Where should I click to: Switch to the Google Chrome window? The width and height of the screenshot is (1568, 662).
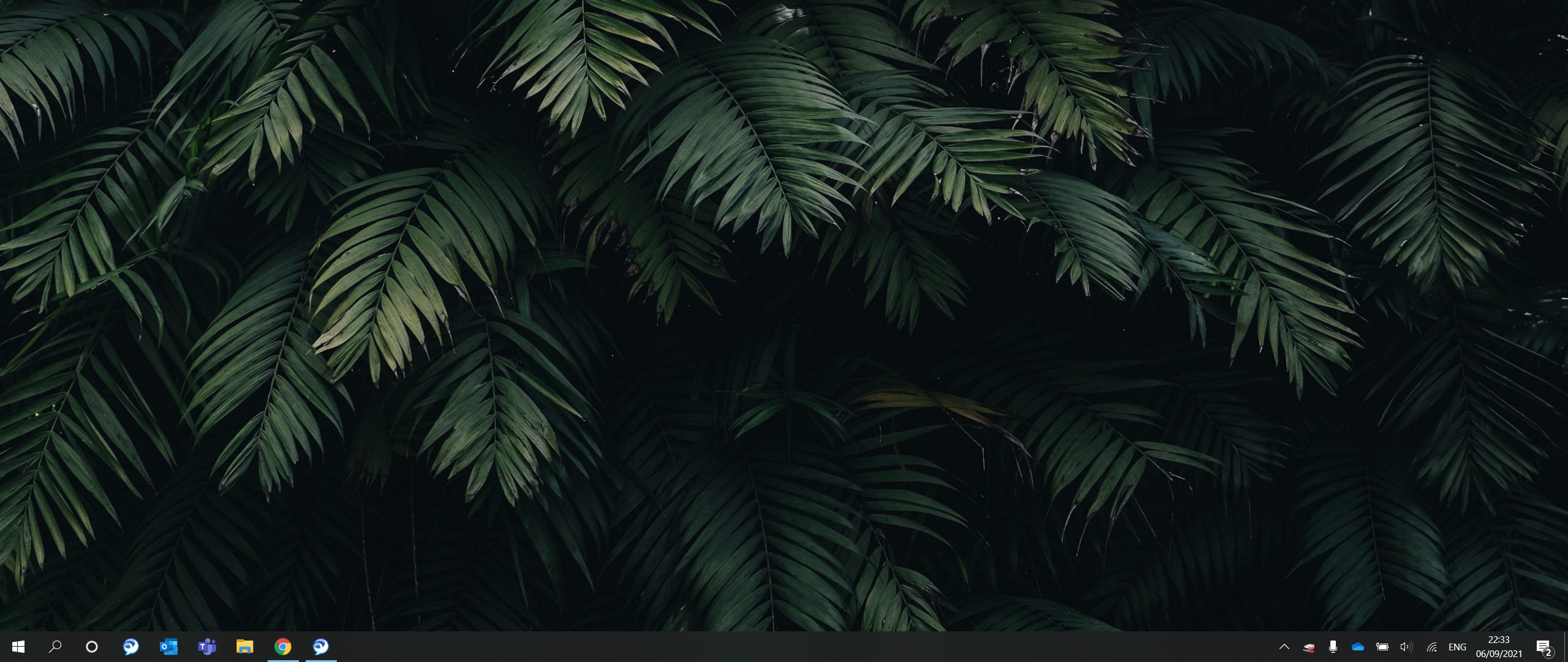(x=283, y=647)
